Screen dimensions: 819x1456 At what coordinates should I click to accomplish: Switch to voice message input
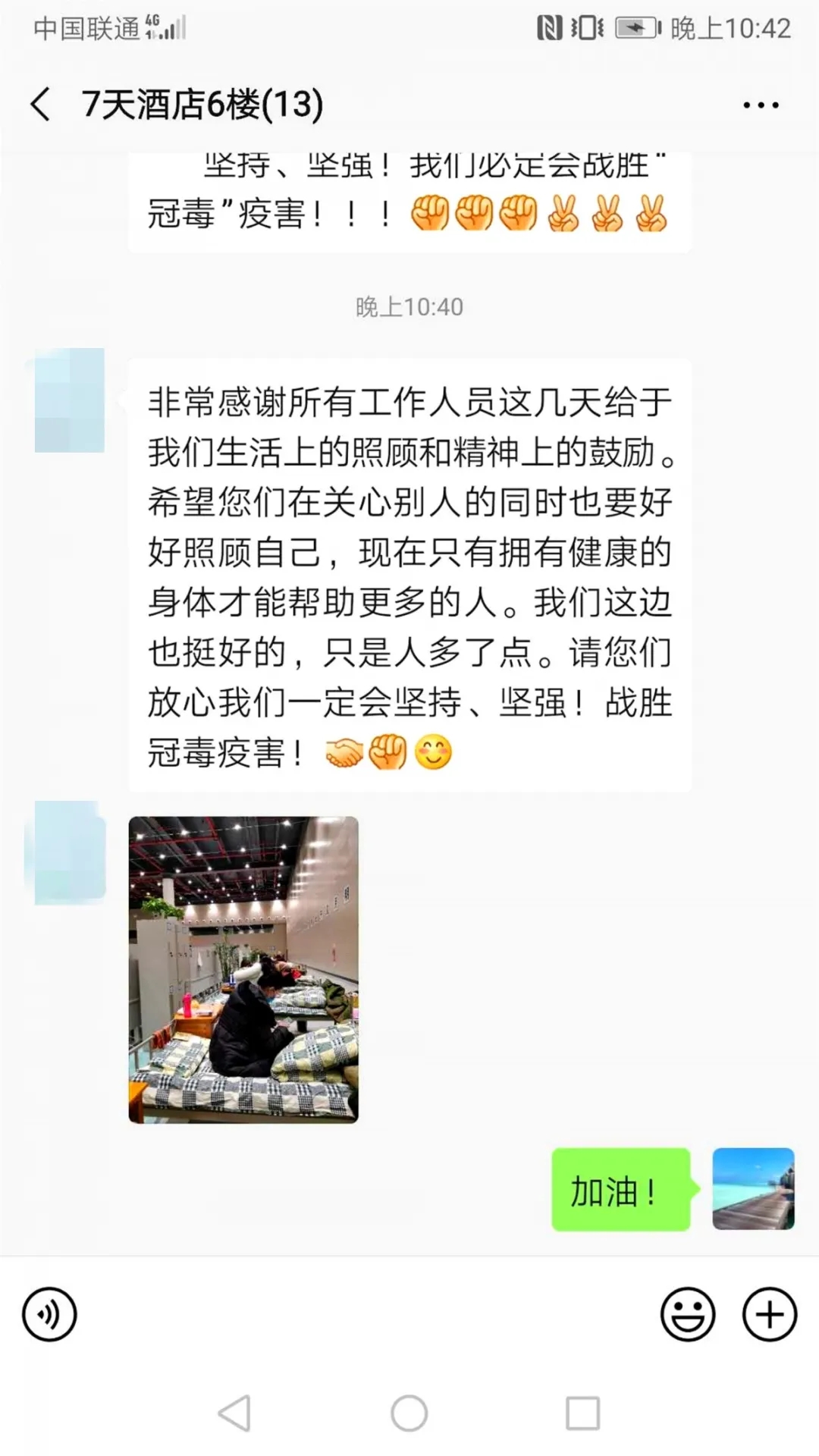pyautogui.click(x=49, y=1314)
